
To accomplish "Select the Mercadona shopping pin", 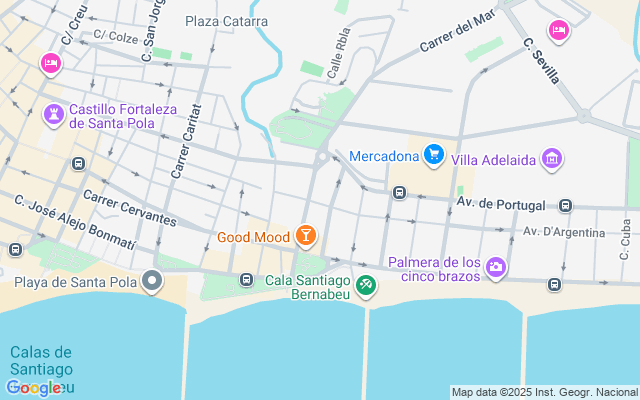I will coord(433,155).
